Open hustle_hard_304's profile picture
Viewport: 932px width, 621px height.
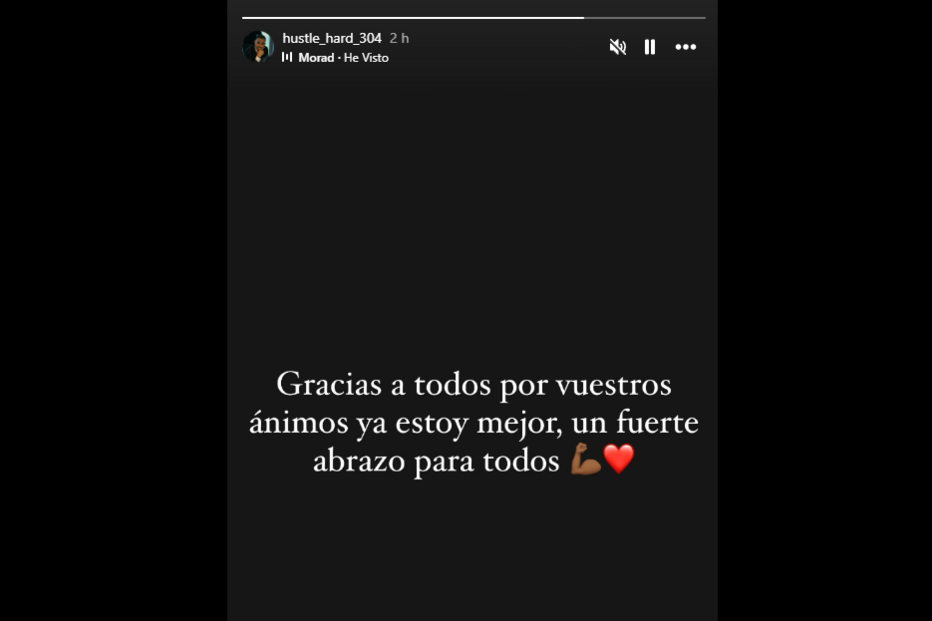258,47
